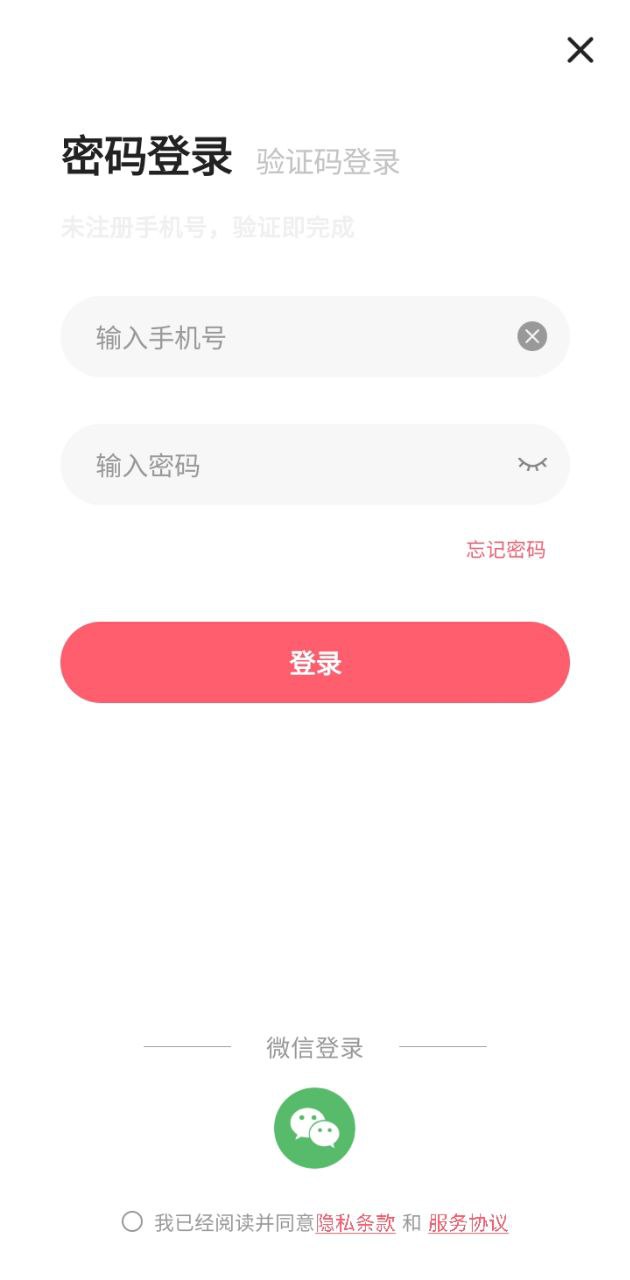Tap the 输入手机号 phone number field
Screen dimensions: 630x1280
point(315,337)
